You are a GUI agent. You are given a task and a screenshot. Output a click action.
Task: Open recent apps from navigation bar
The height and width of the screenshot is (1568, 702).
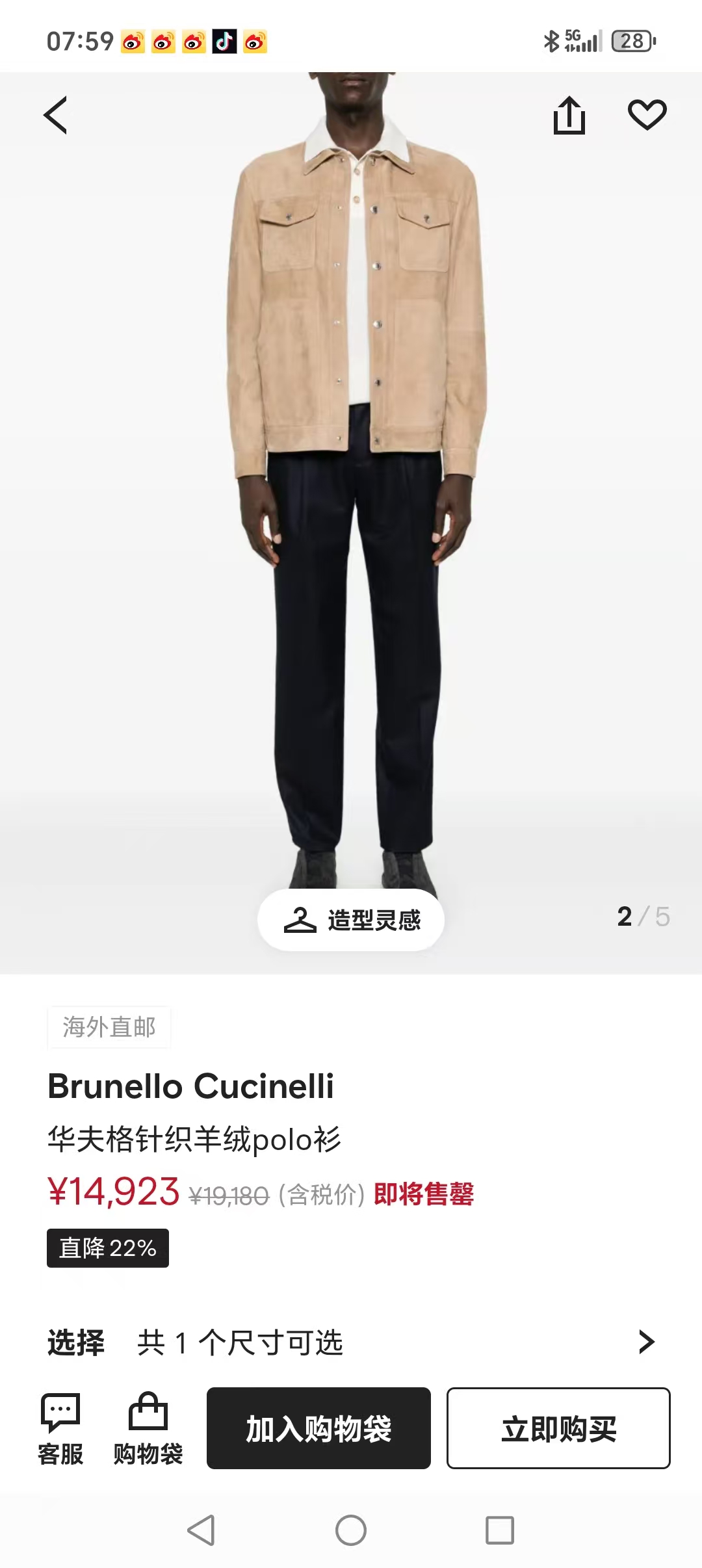coord(500,1530)
